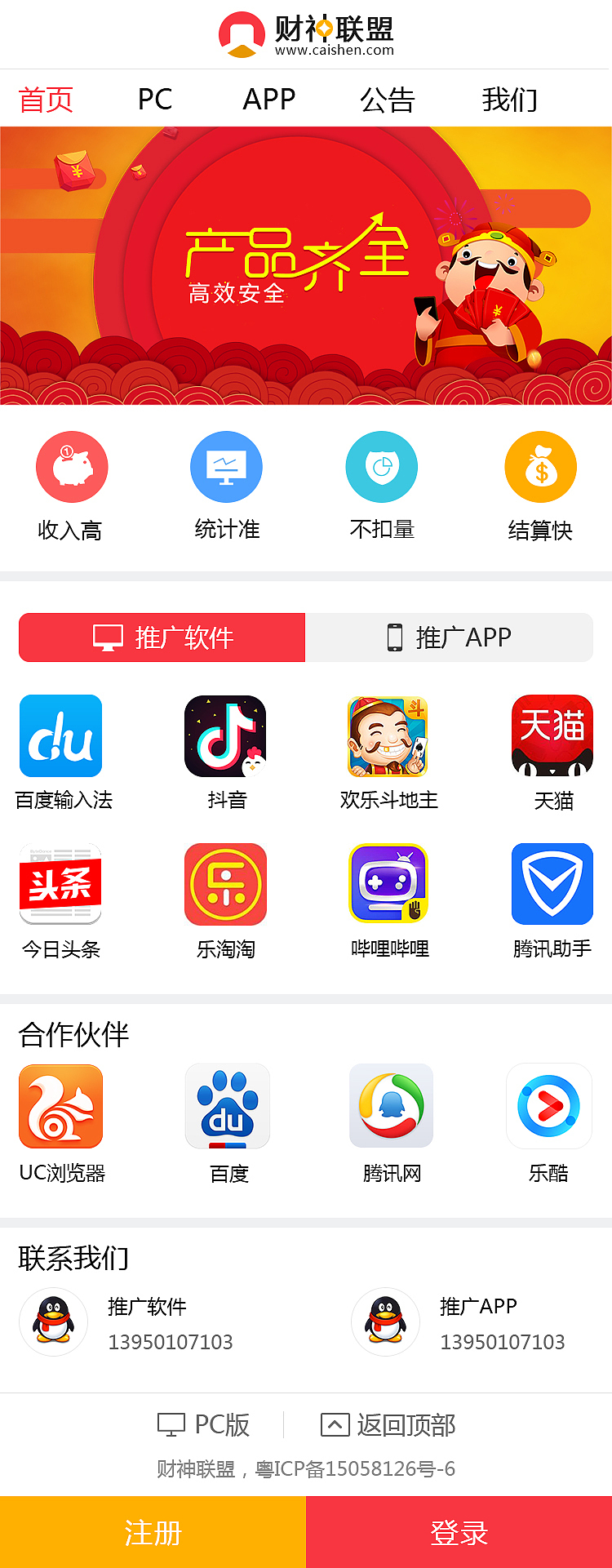
Task: Open the 腾讯助手 app icon
Action: (x=552, y=884)
